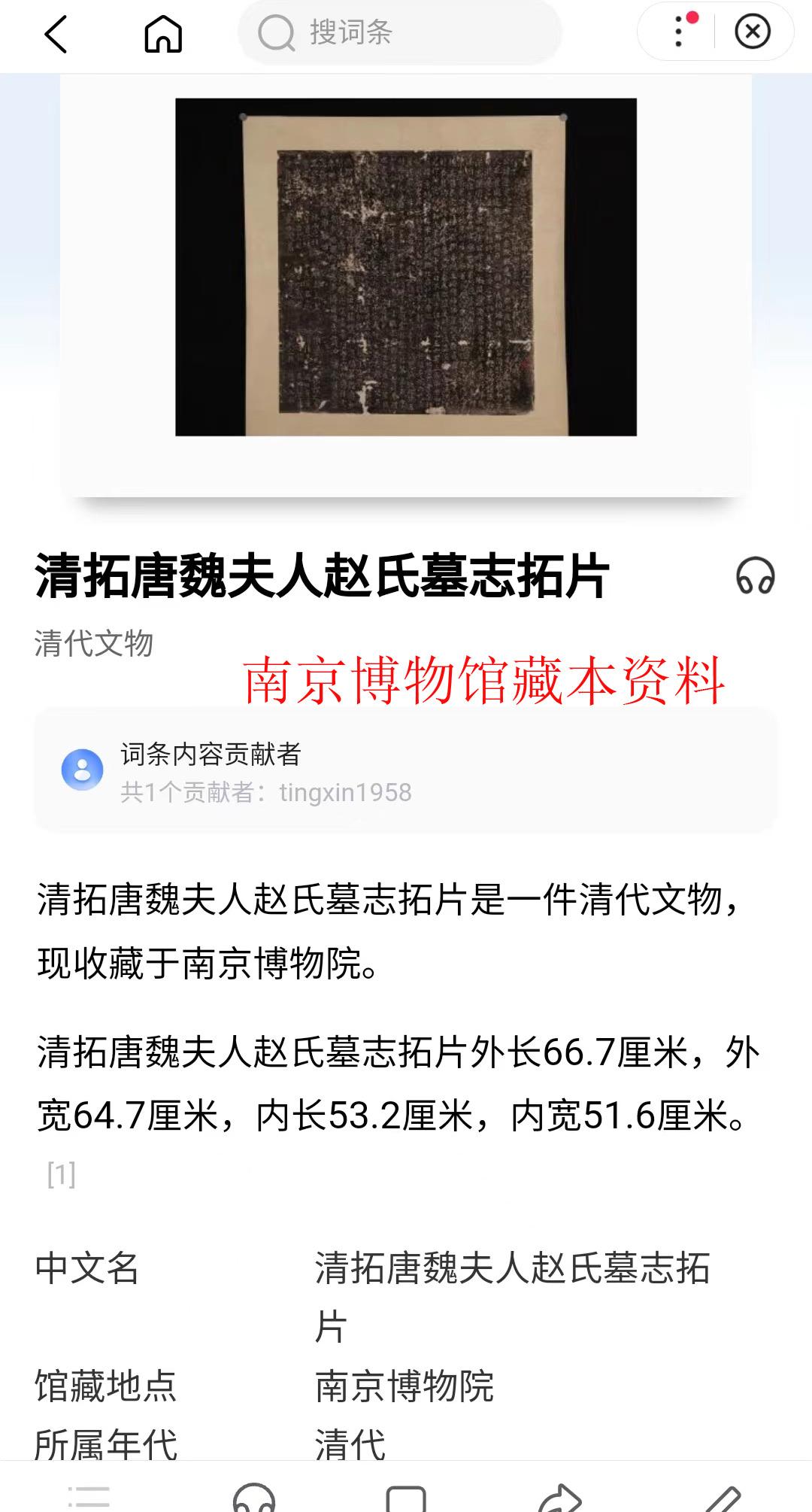Screen dimensions: 812x1512
Task: Listen to the entry via headphones icon beside title
Action: pos(755,577)
